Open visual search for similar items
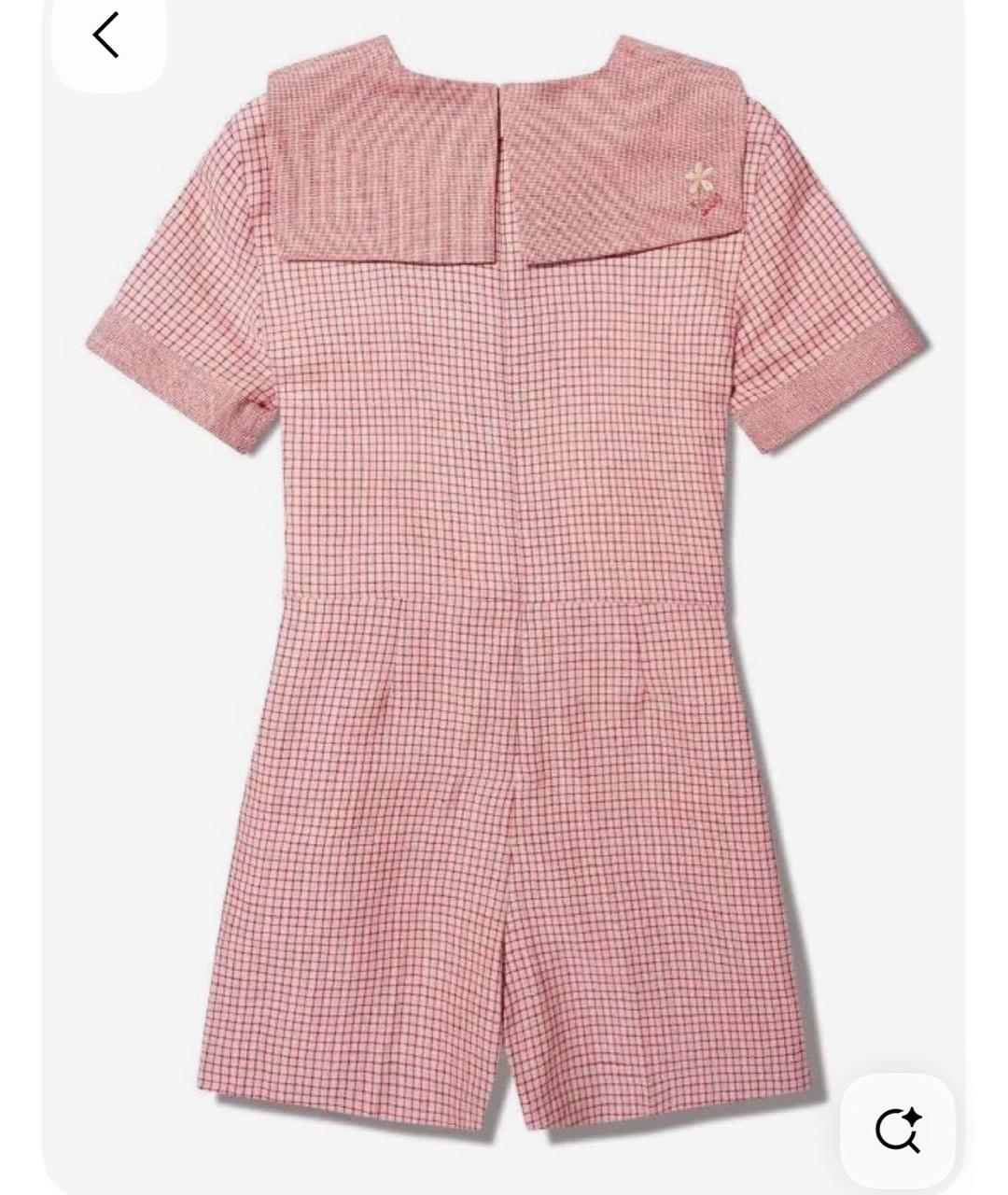Image resolution: width=1008 pixels, height=1195 pixels. (x=897, y=1129)
